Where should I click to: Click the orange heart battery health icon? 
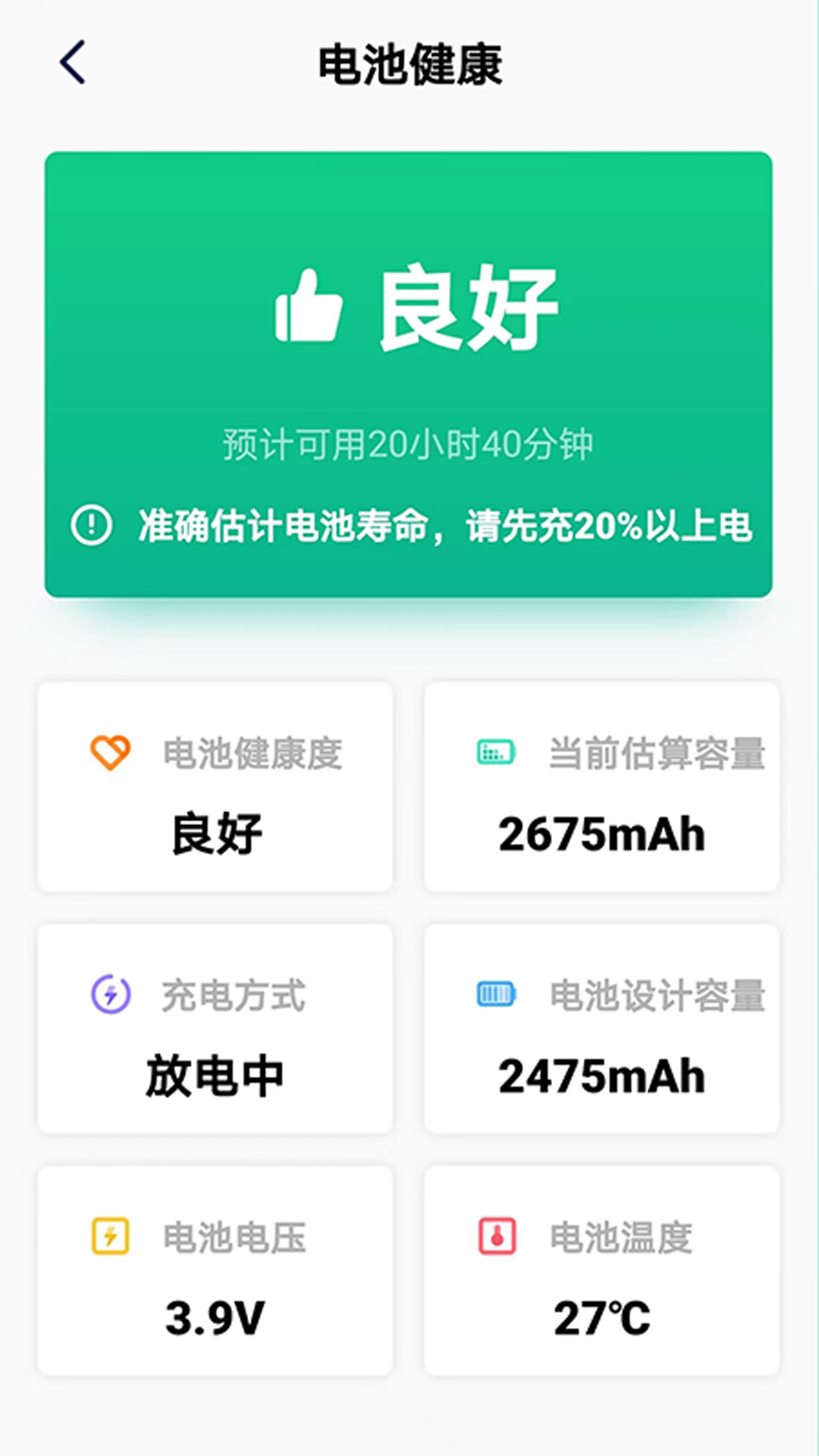pyautogui.click(x=111, y=752)
